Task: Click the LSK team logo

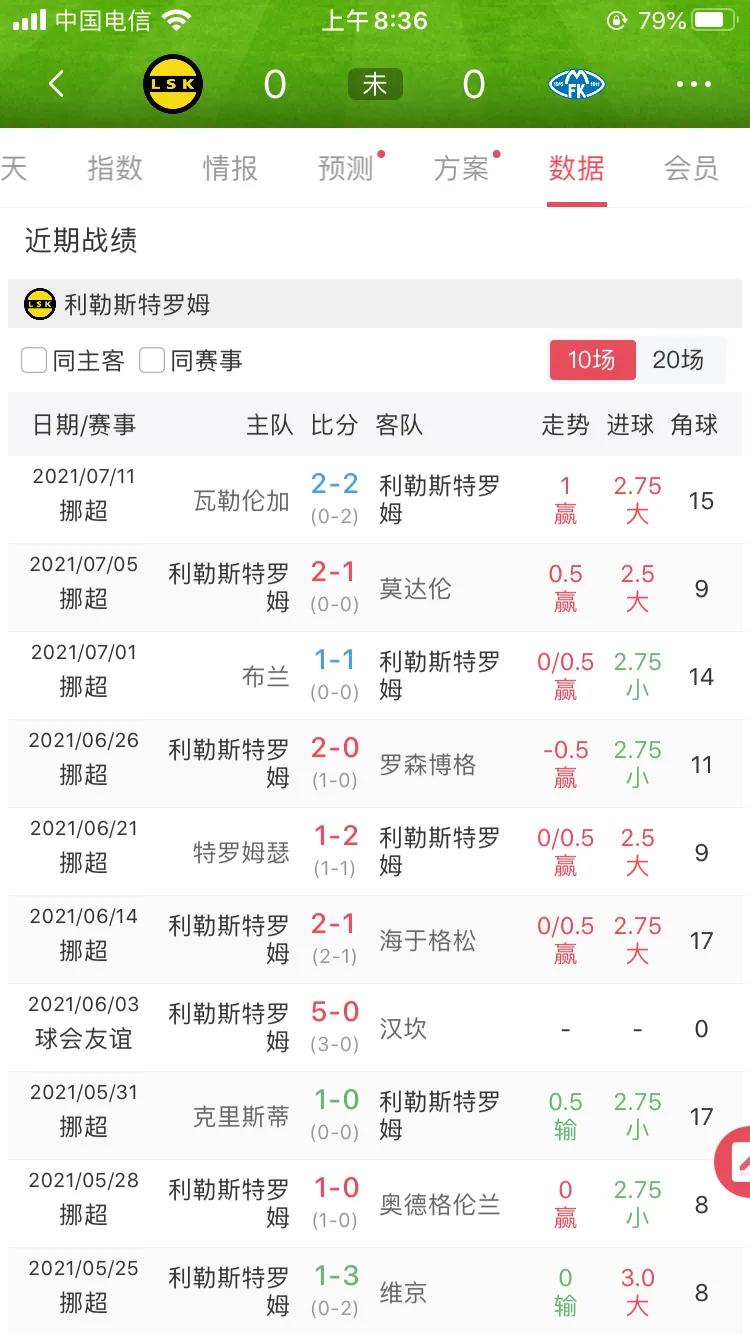Action: (172, 84)
